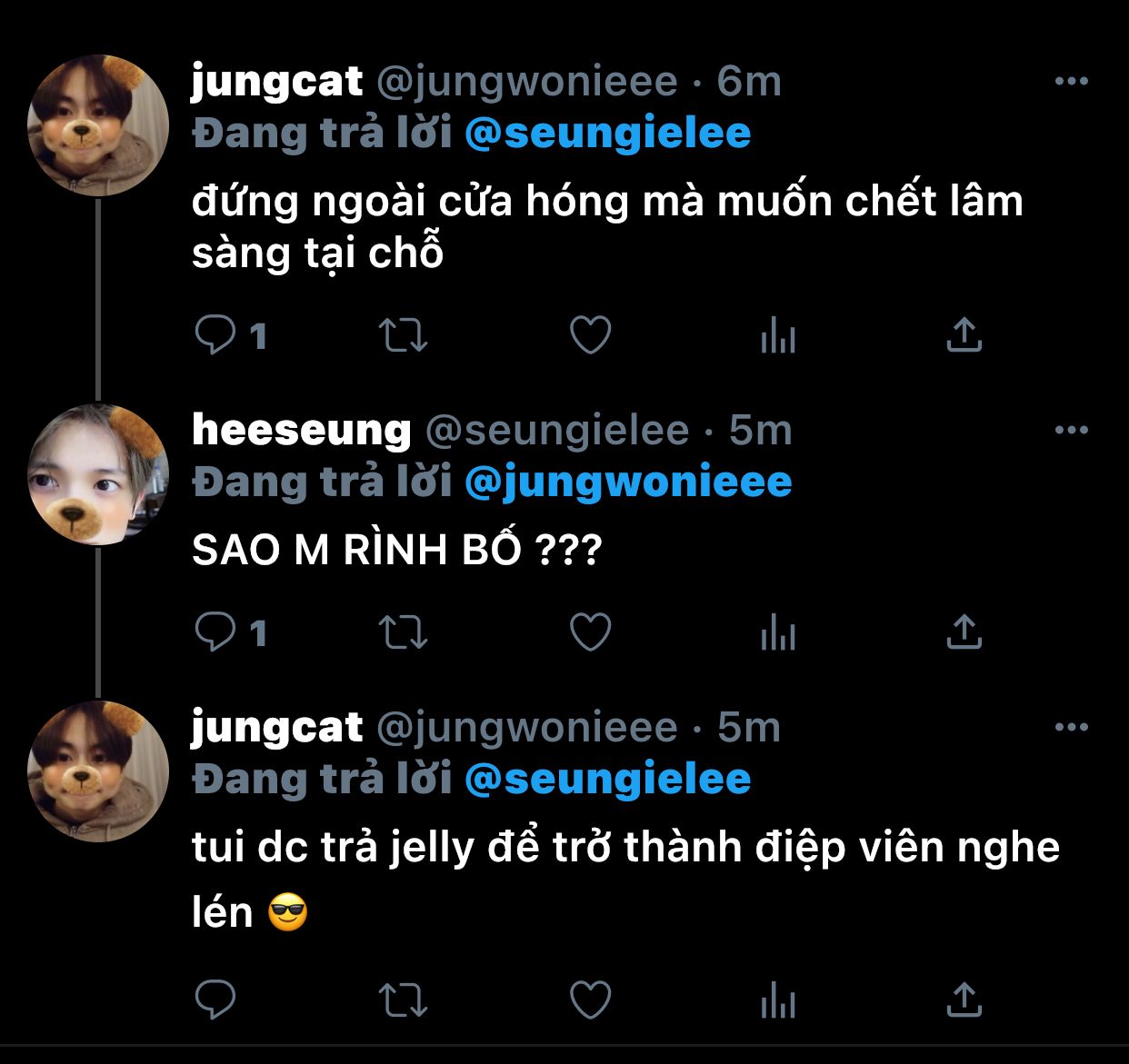Reply to heeseung's SAO M RÌNH BỐ tweet

click(216, 631)
